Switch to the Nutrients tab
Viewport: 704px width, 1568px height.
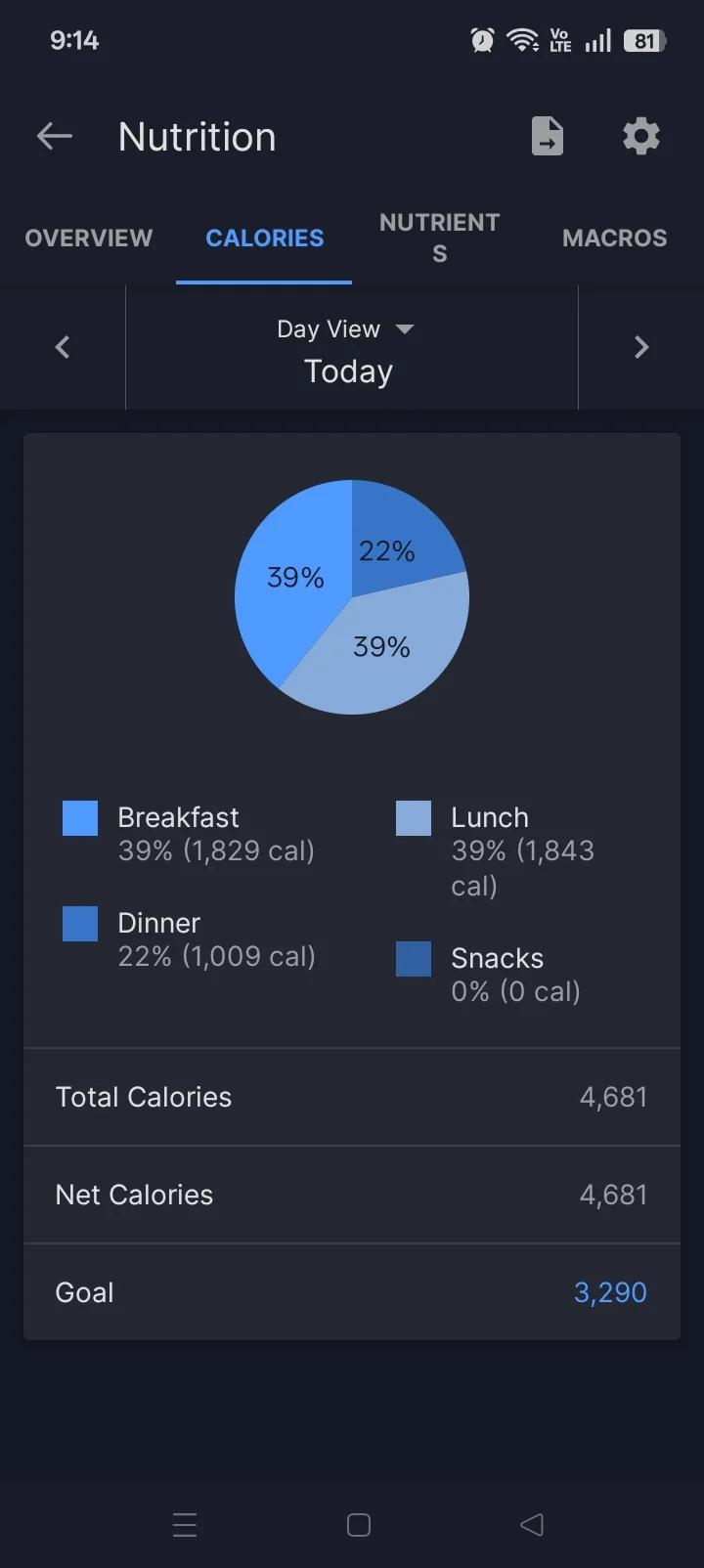440,238
